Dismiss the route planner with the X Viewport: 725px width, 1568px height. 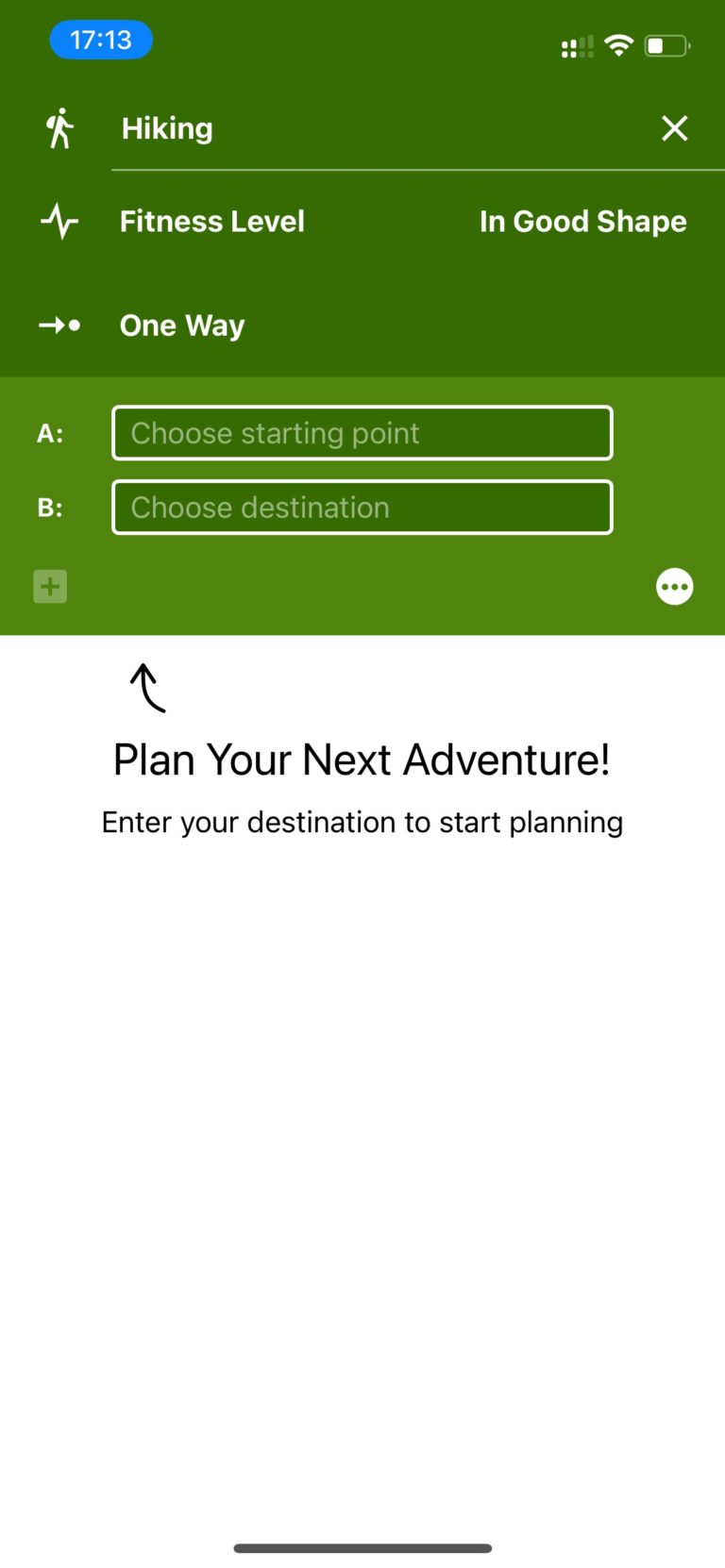coord(674,128)
